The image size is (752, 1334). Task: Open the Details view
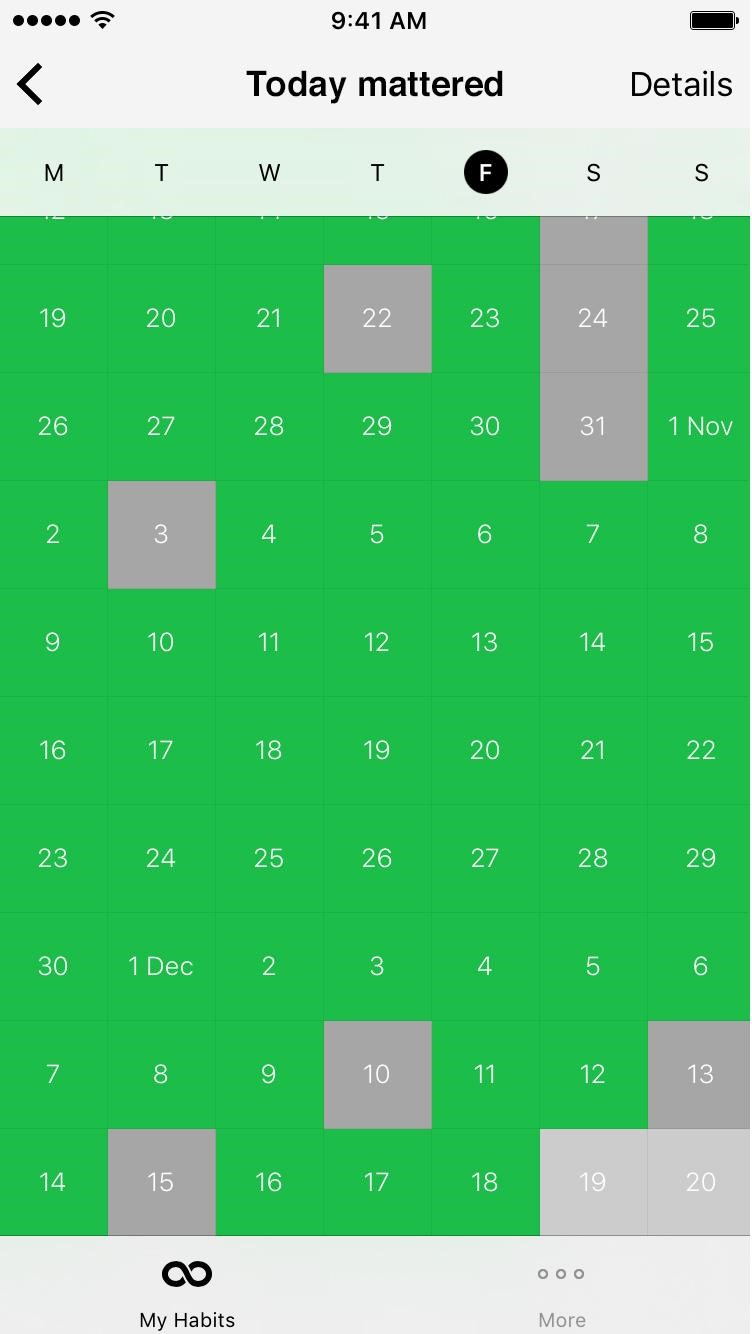coord(681,84)
